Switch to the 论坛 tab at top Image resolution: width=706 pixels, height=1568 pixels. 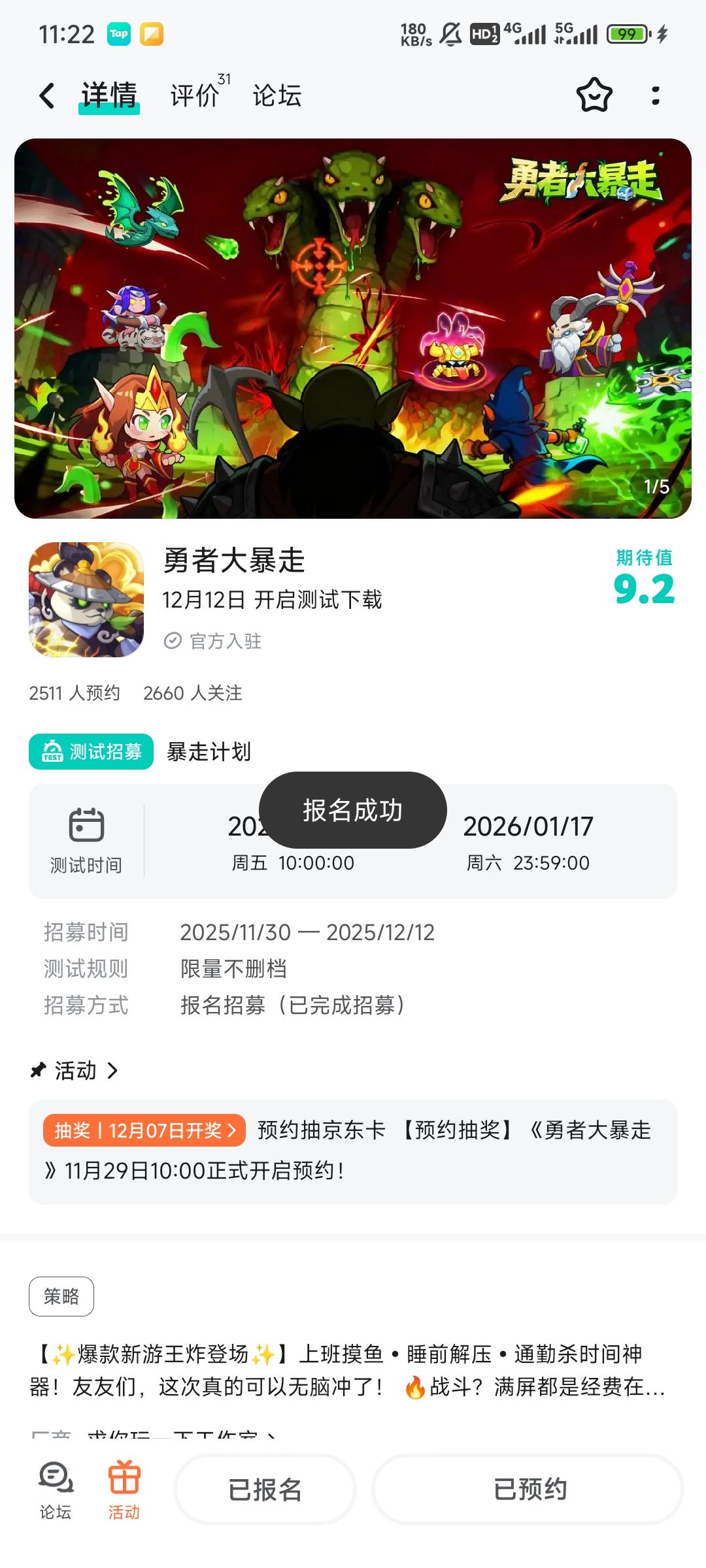277,95
